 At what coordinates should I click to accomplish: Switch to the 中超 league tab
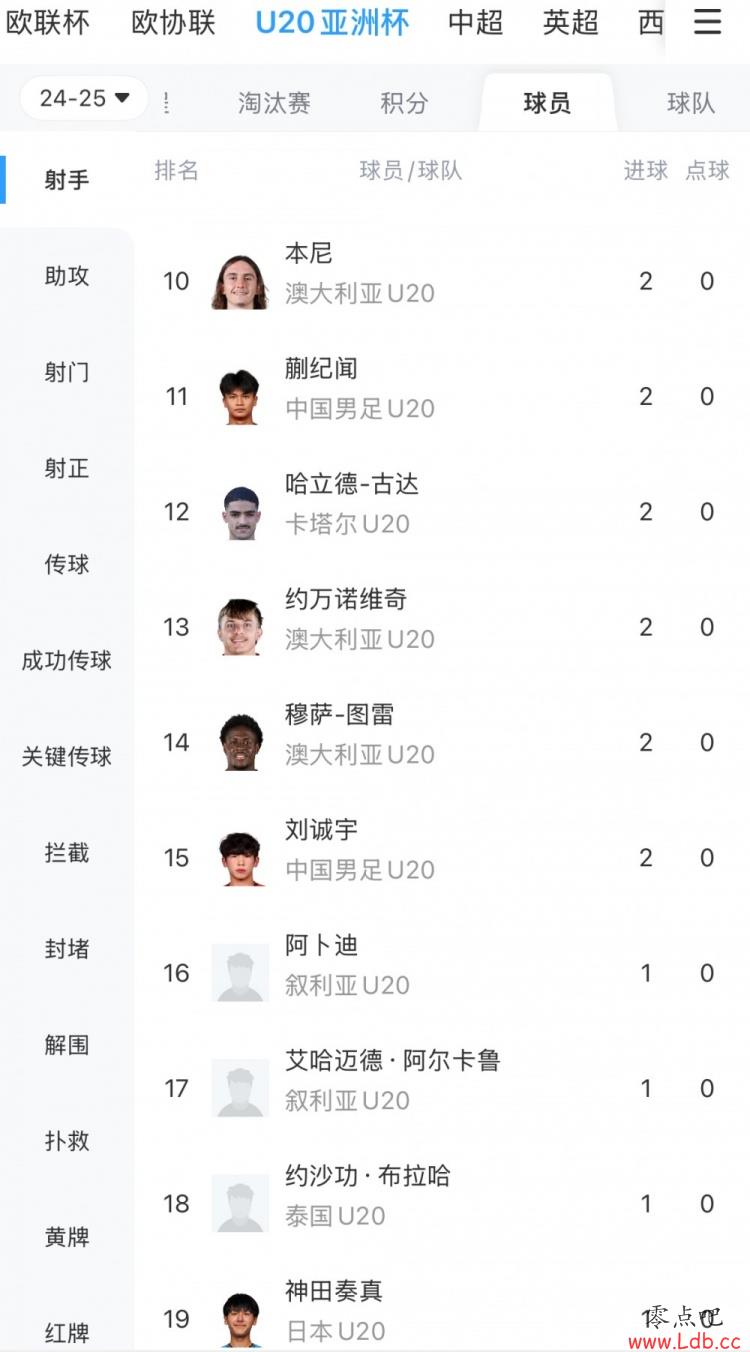pyautogui.click(x=475, y=22)
